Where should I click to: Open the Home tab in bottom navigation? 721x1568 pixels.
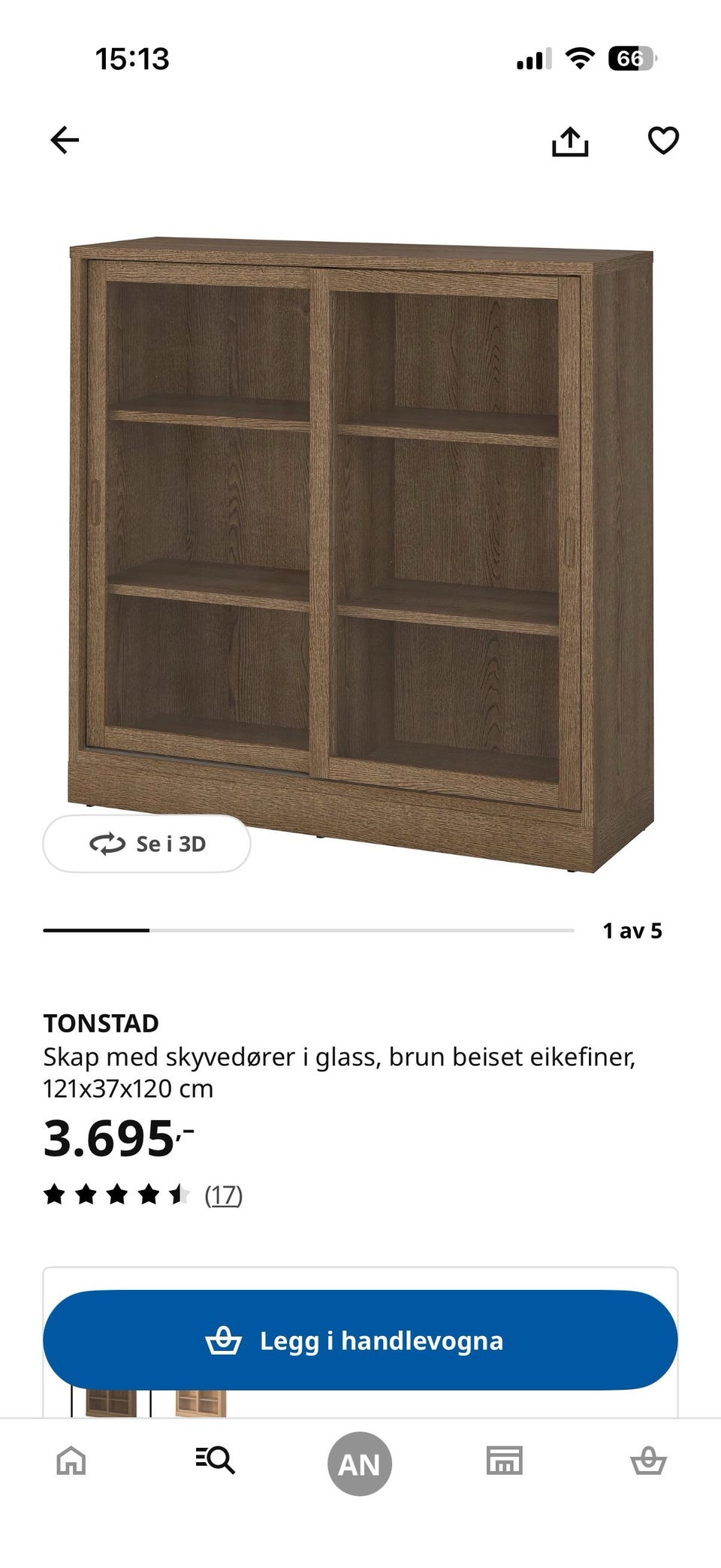coord(72,1461)
